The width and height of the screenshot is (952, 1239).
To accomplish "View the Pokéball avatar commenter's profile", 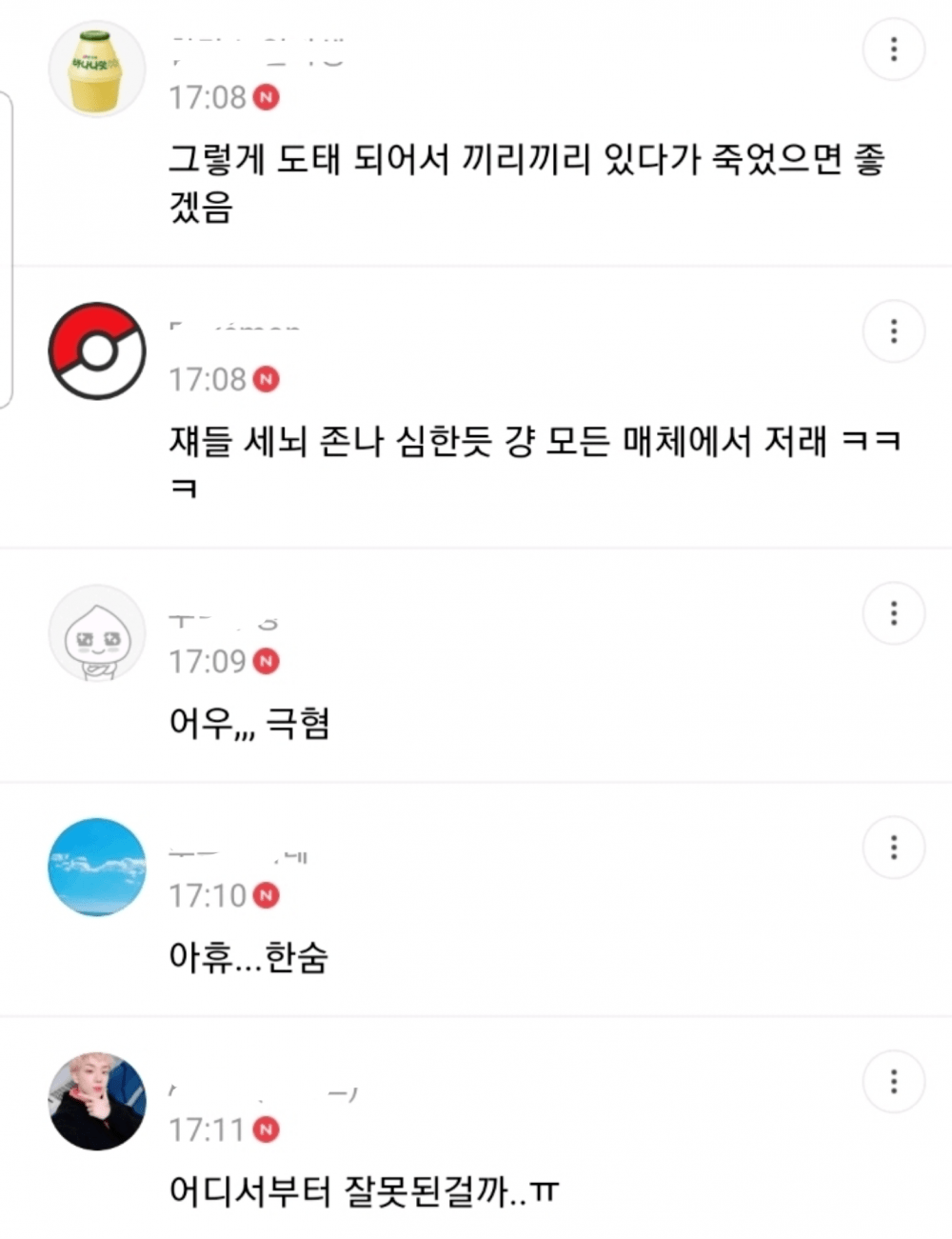I will 97,352.
